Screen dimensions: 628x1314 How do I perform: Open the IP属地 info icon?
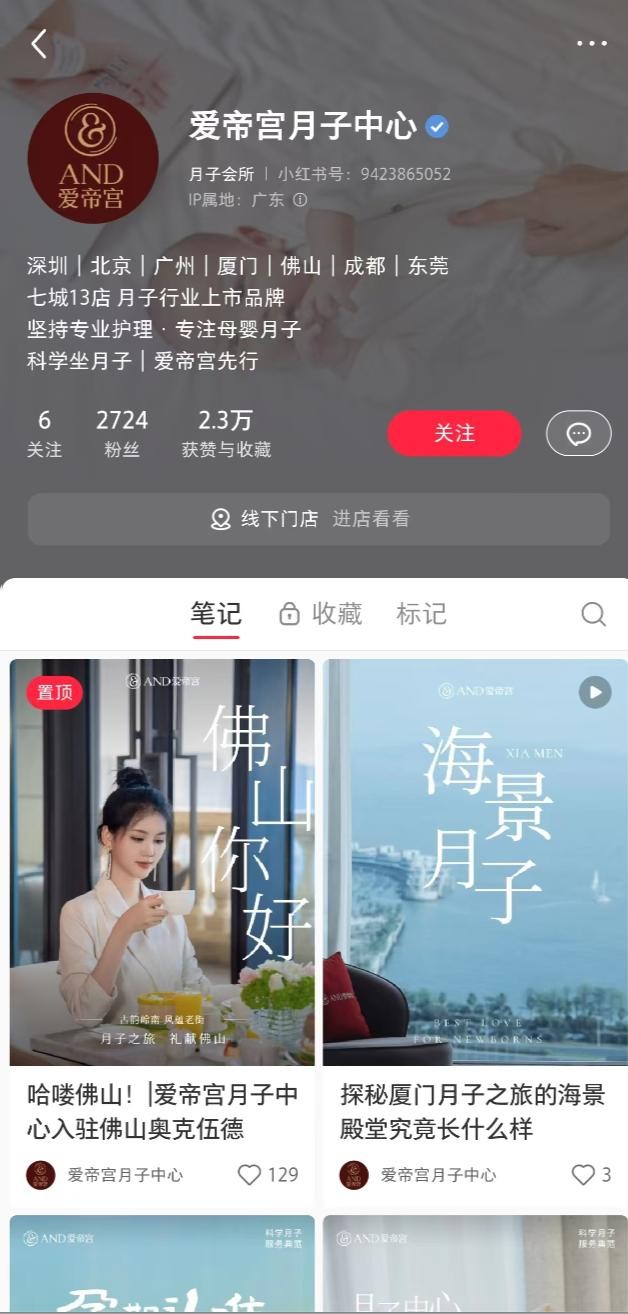click(x=300, y=200)
